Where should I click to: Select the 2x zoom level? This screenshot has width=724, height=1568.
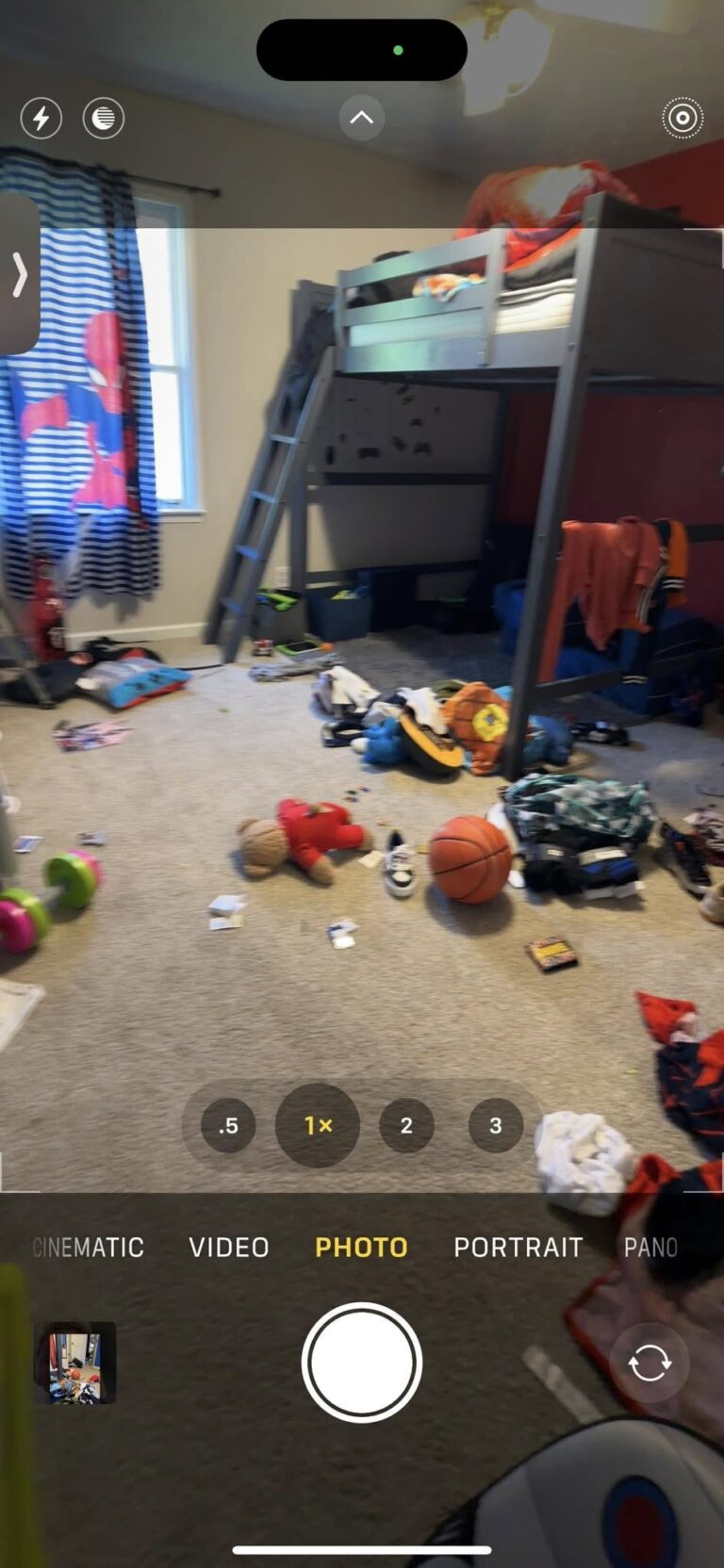coord(406,1125)
